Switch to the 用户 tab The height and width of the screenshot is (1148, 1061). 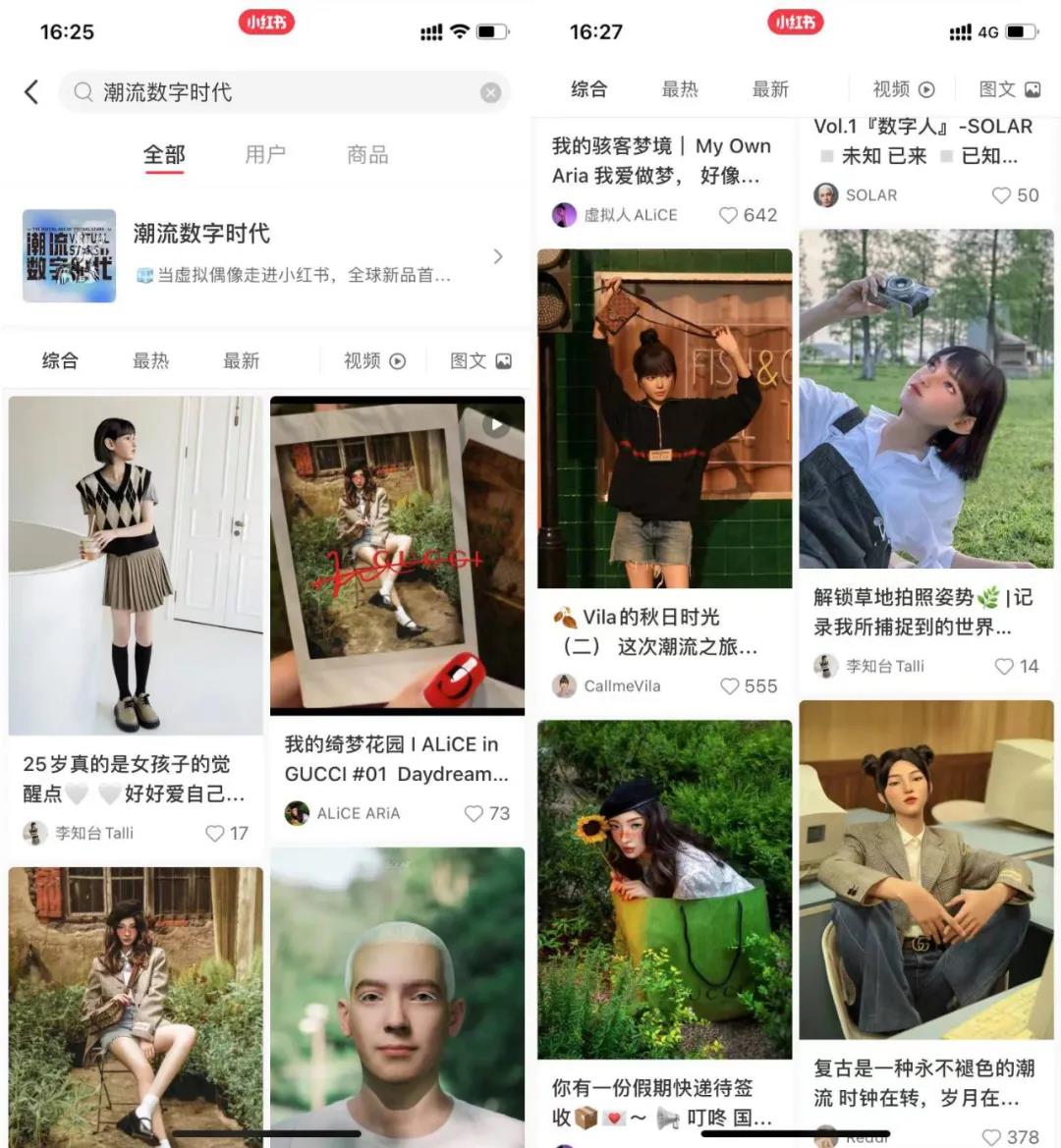[x=264, y=155]
